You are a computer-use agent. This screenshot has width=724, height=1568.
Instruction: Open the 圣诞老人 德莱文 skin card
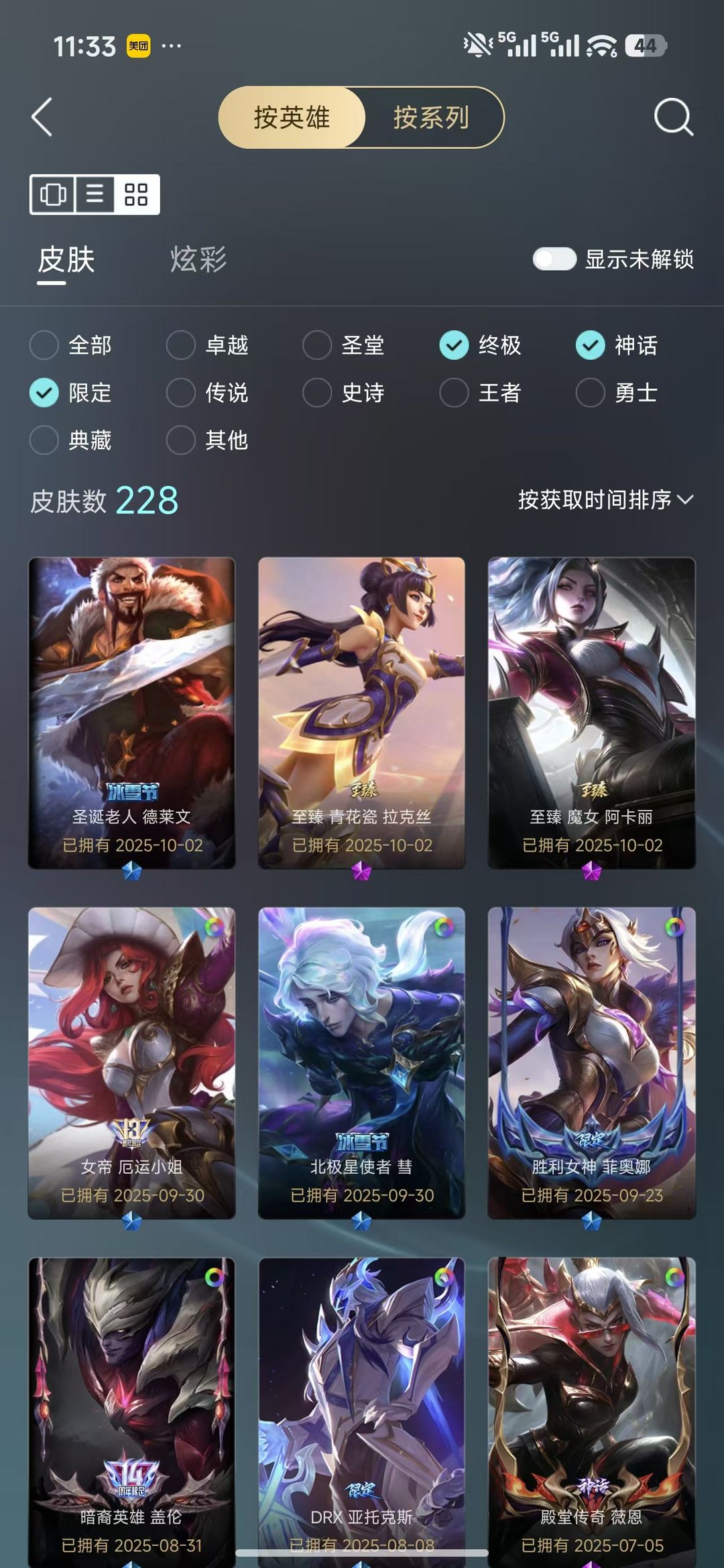point(132,713)
